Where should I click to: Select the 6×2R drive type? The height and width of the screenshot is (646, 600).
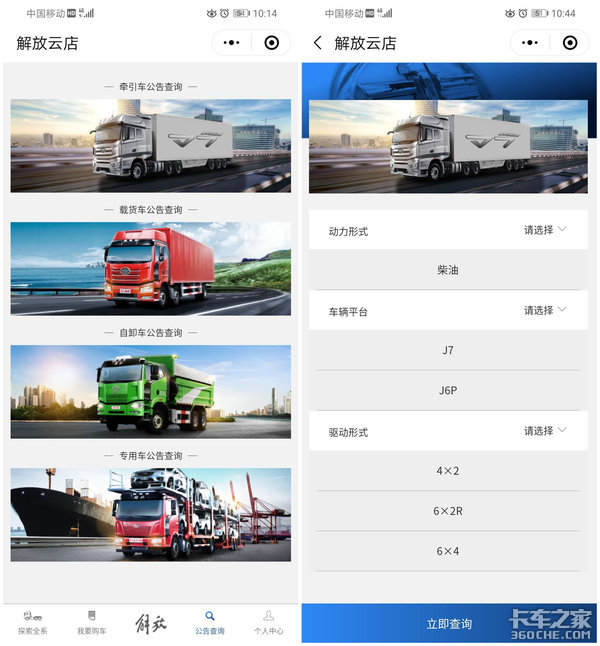(448, 511)
